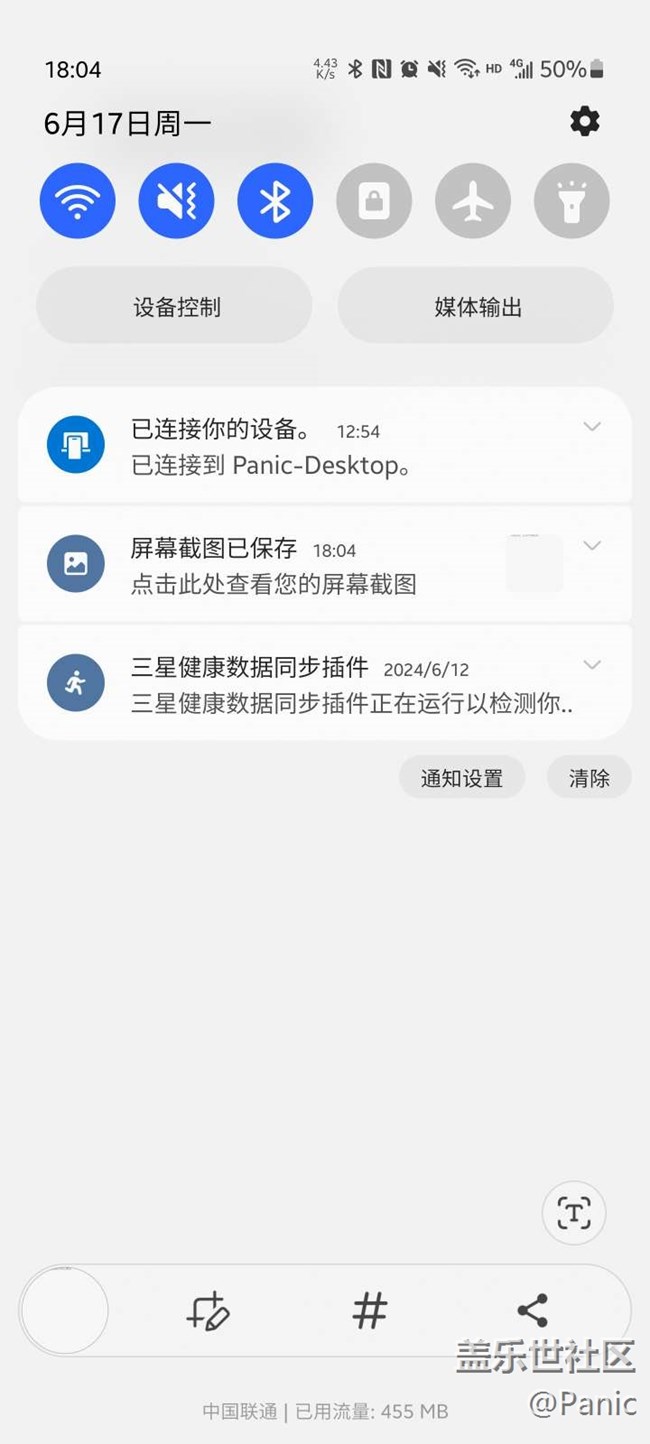Open the 三星健康数据同步插件 notification
This screenshot has height=1444, width=650.
(x=325, y=683)
